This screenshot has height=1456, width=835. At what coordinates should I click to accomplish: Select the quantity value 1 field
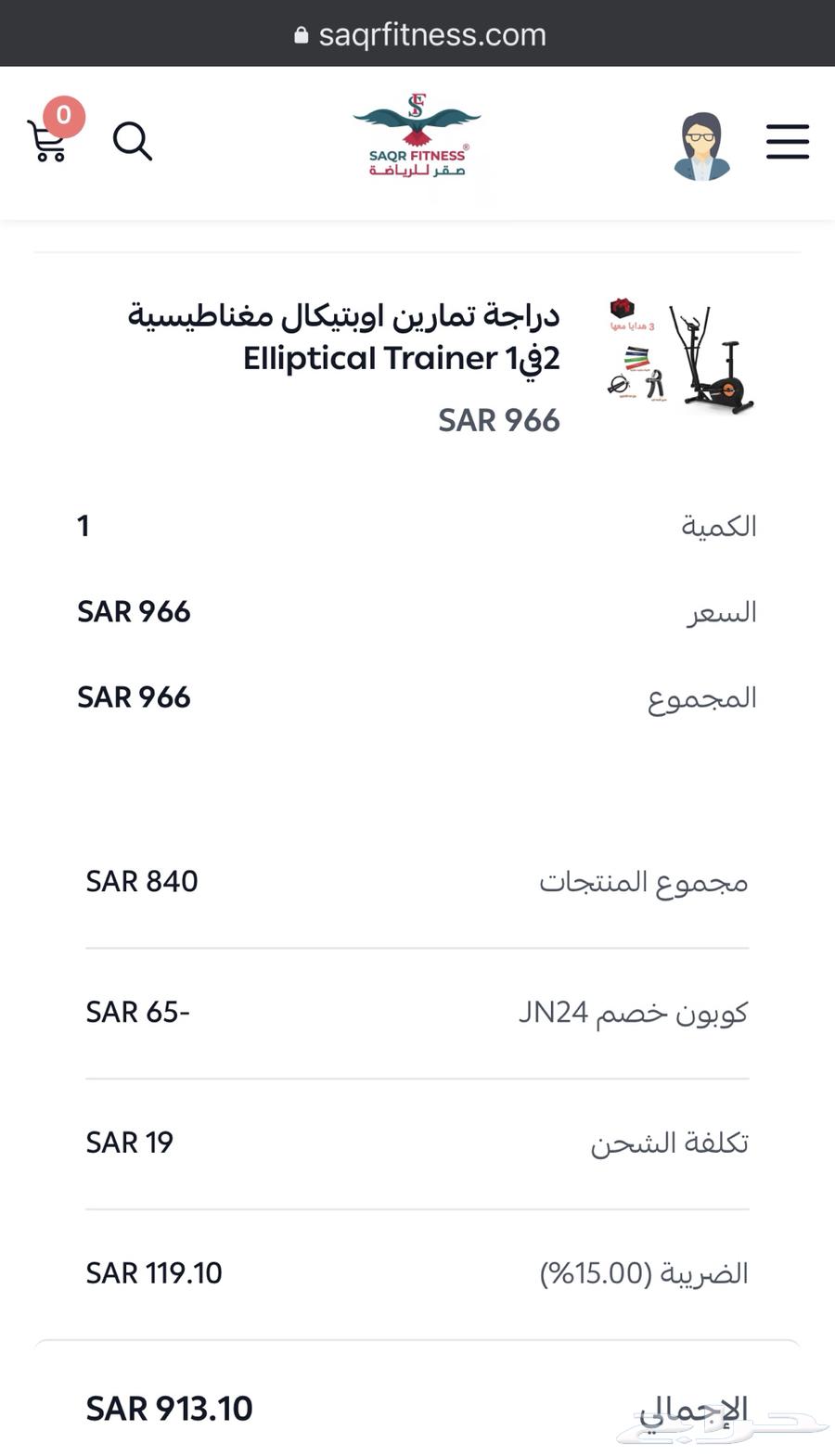pyautogui.click(x=83, y=526)
